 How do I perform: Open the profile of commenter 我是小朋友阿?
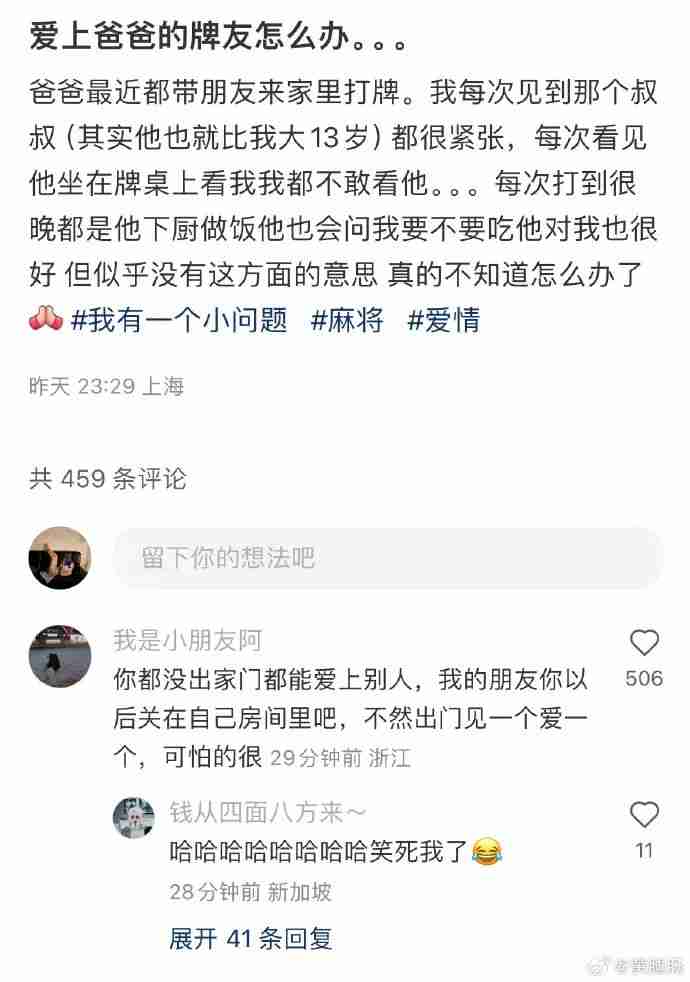coord(60,657)
